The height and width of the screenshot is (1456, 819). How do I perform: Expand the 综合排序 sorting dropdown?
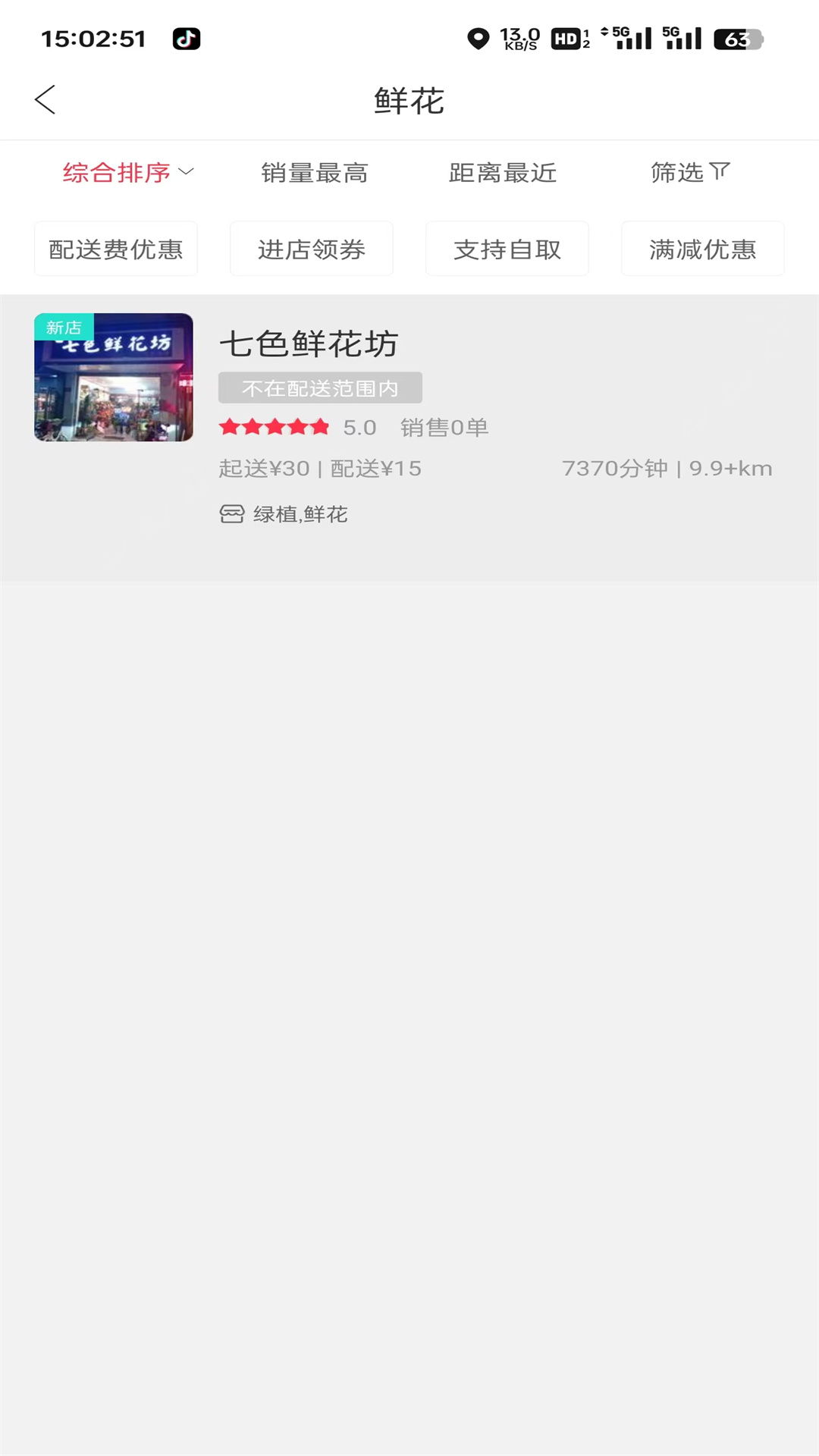(x=119, y=172)
